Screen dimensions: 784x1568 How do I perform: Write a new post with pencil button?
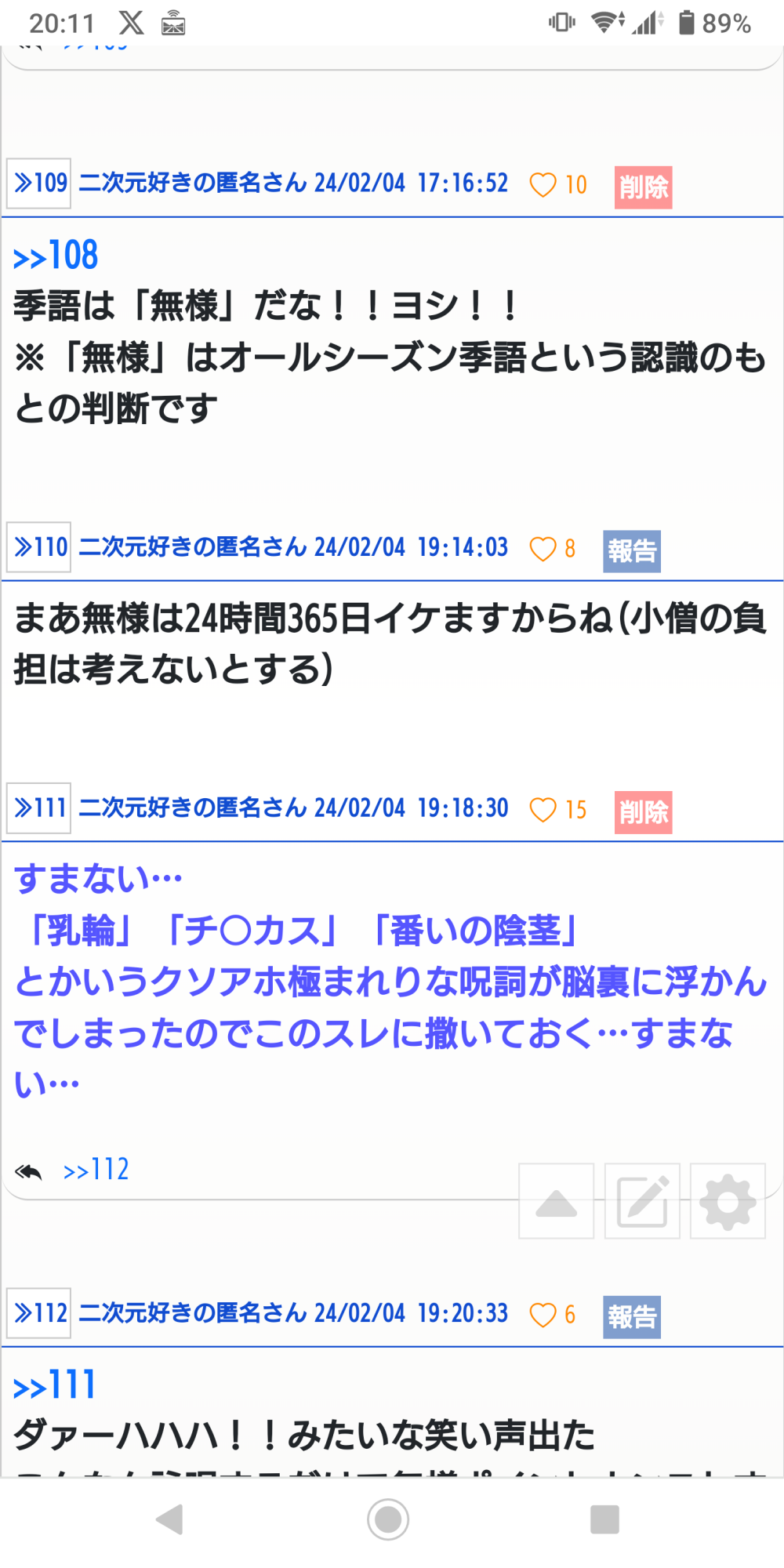coord(642,1201)
